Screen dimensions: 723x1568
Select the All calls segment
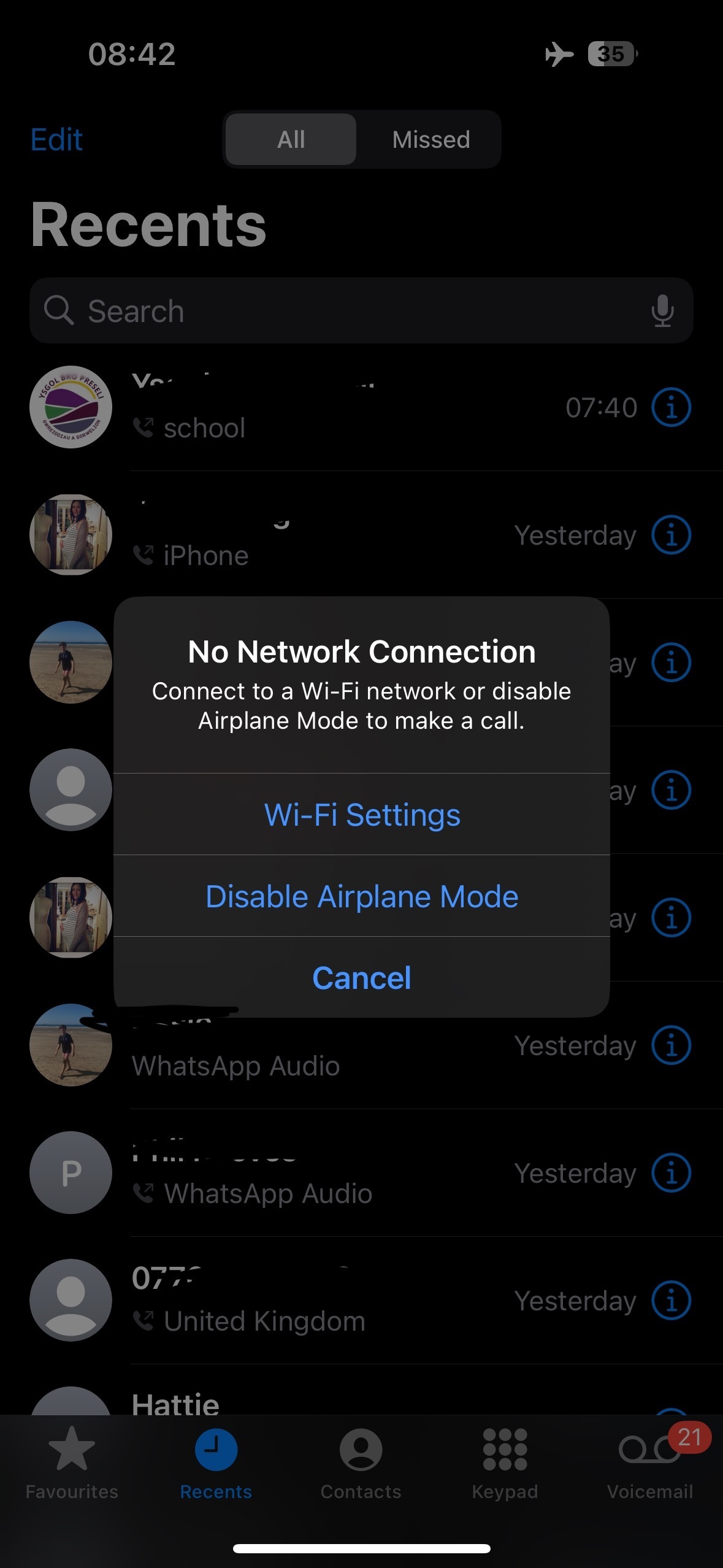291,139
